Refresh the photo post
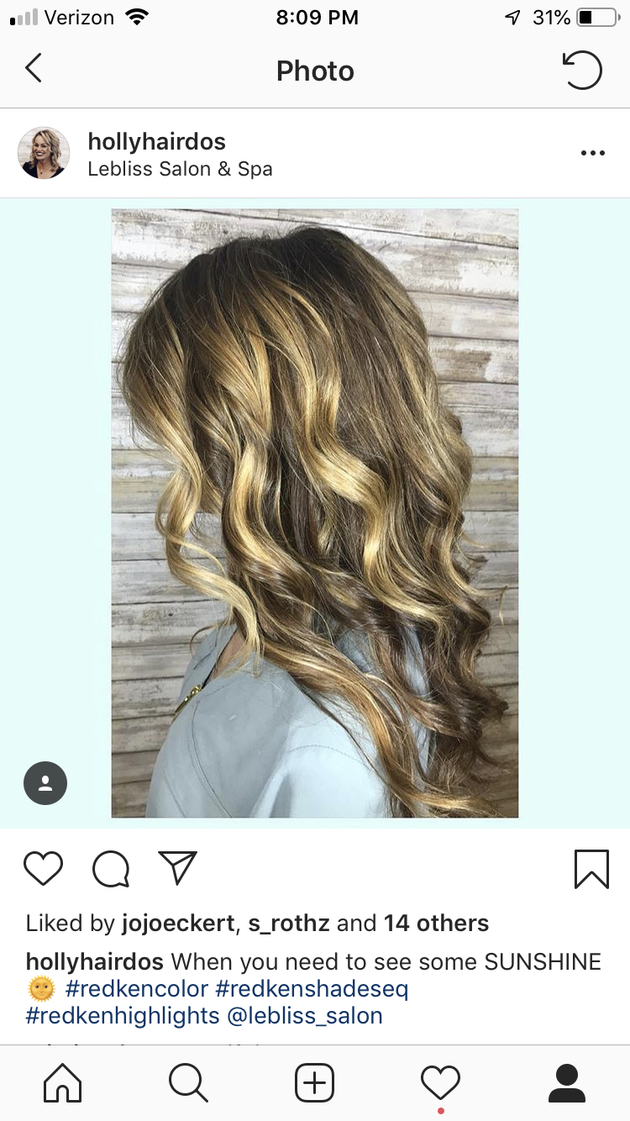 pos(582,70)
